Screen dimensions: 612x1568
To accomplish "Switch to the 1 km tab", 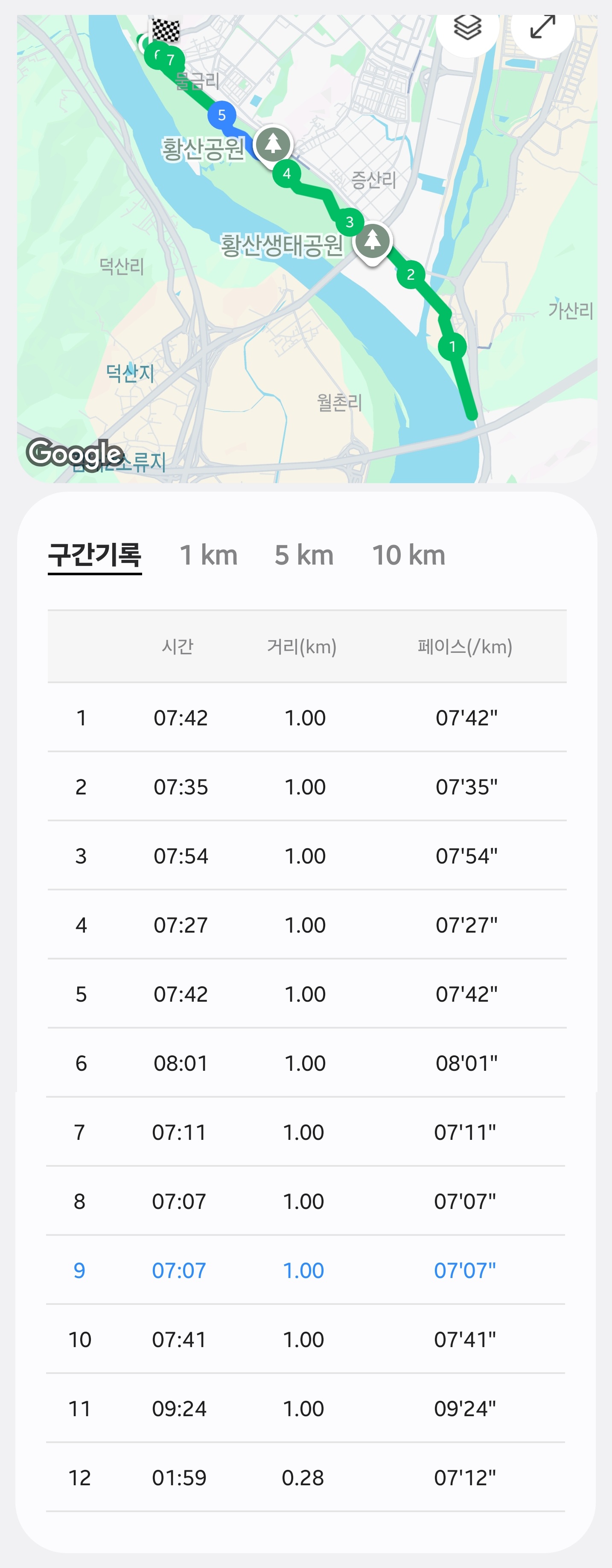I will click(x=208, y=555).
